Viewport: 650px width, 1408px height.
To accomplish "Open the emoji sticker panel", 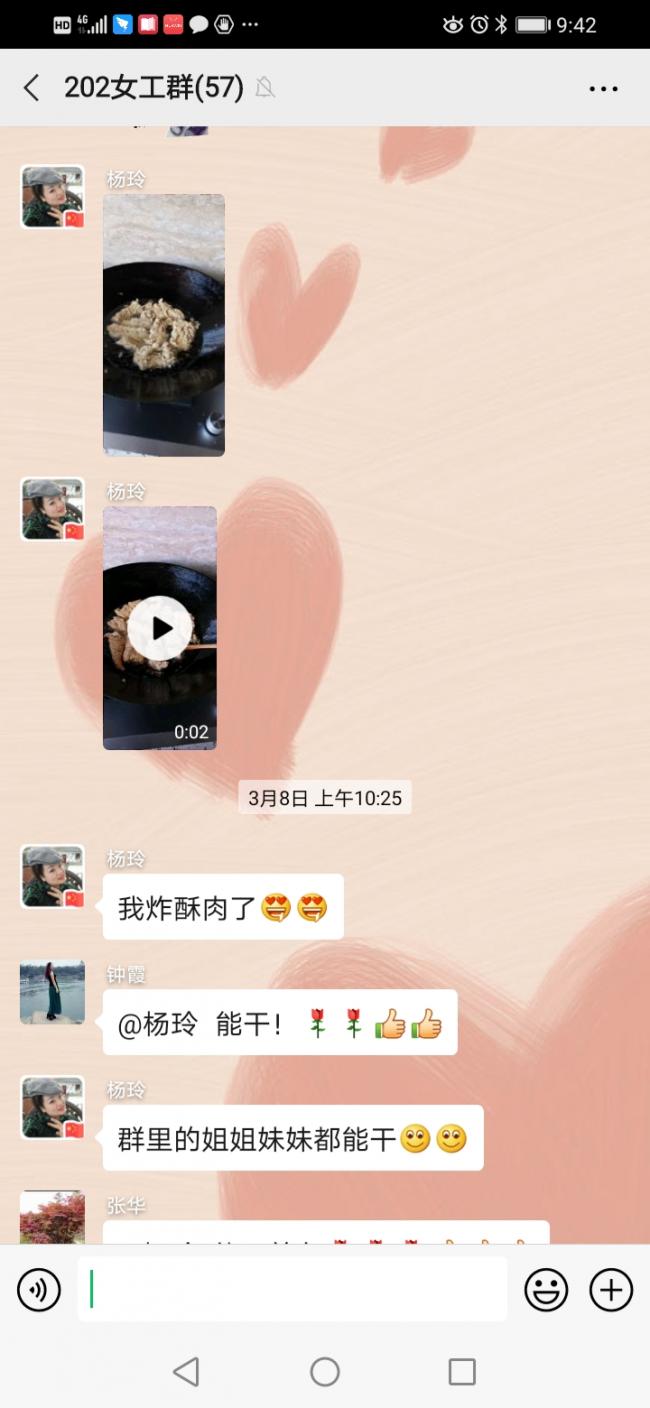I will tap(546, 1290).
